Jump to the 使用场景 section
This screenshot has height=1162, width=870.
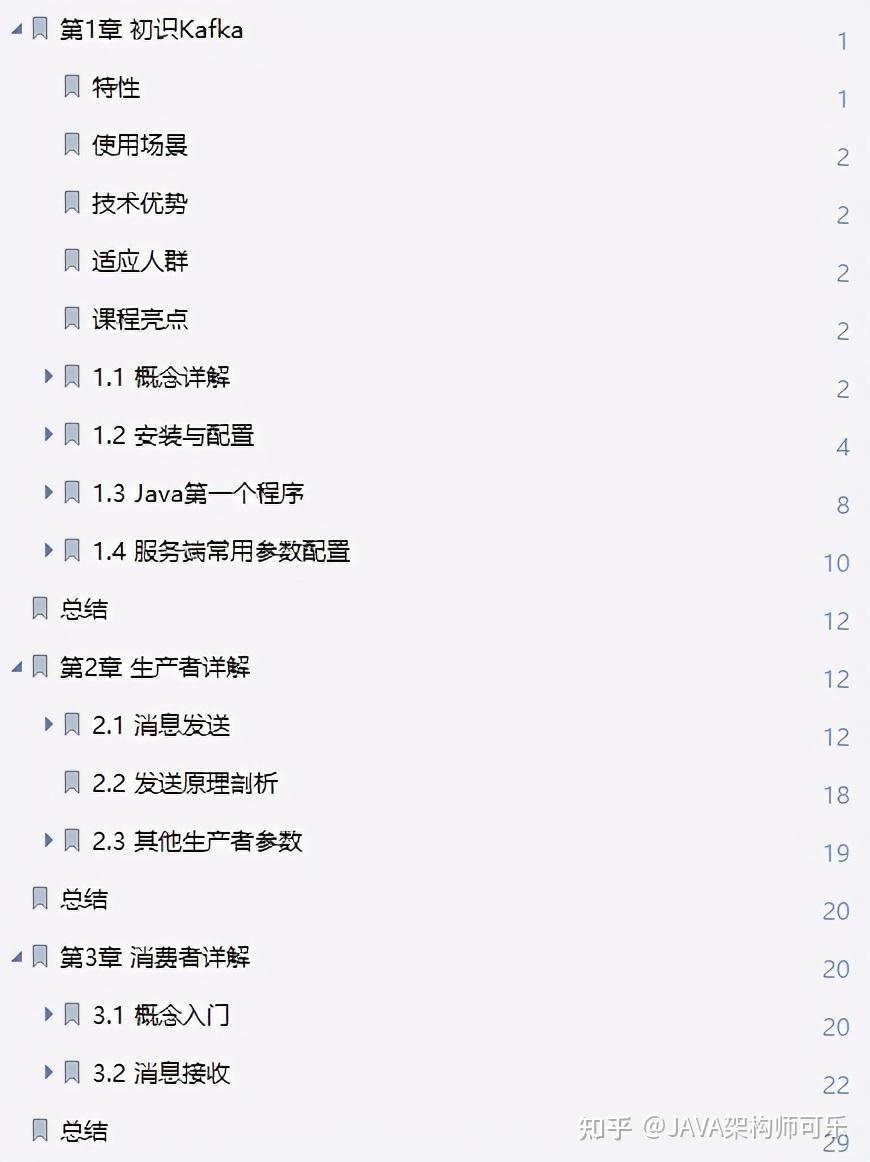[139, 145]
